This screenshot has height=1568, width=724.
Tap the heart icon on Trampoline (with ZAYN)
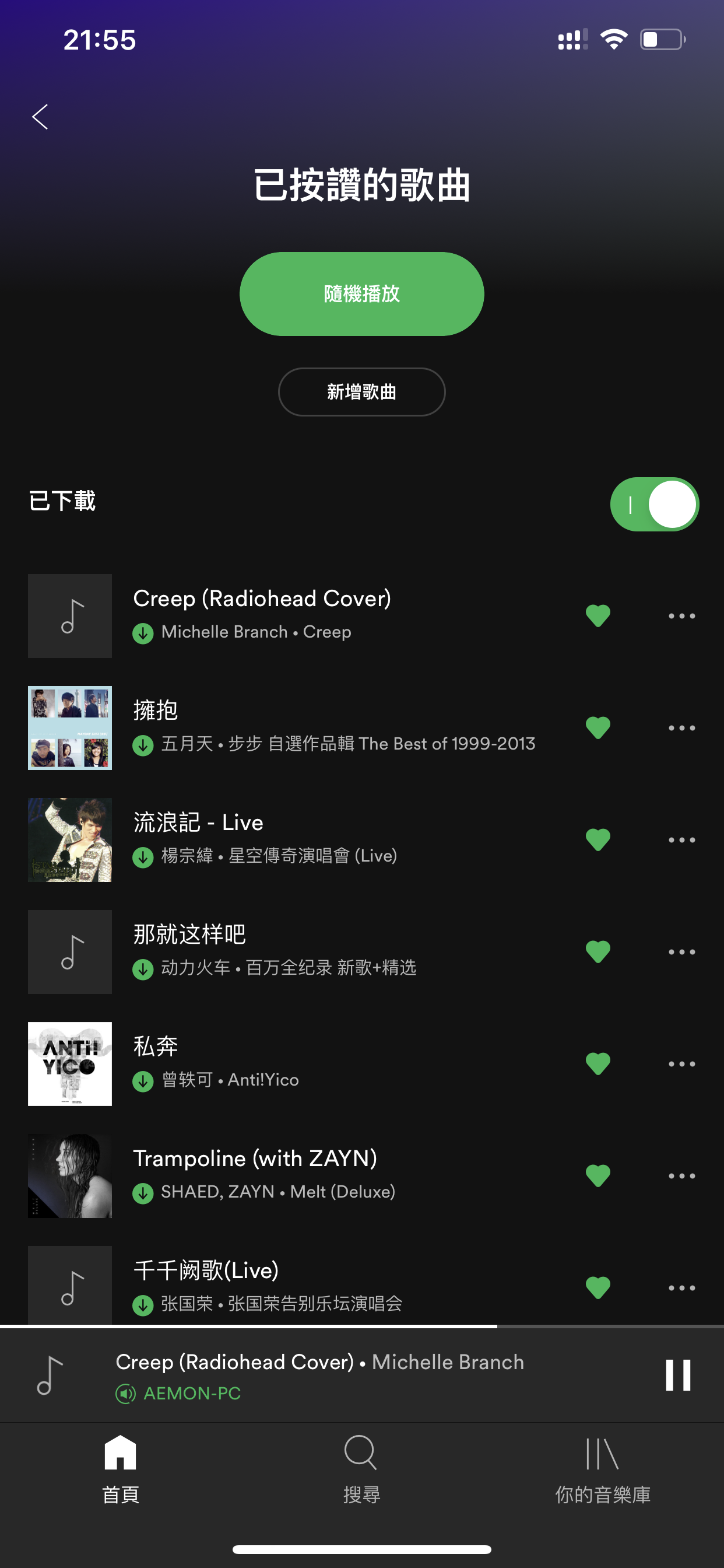point(598,1177)
